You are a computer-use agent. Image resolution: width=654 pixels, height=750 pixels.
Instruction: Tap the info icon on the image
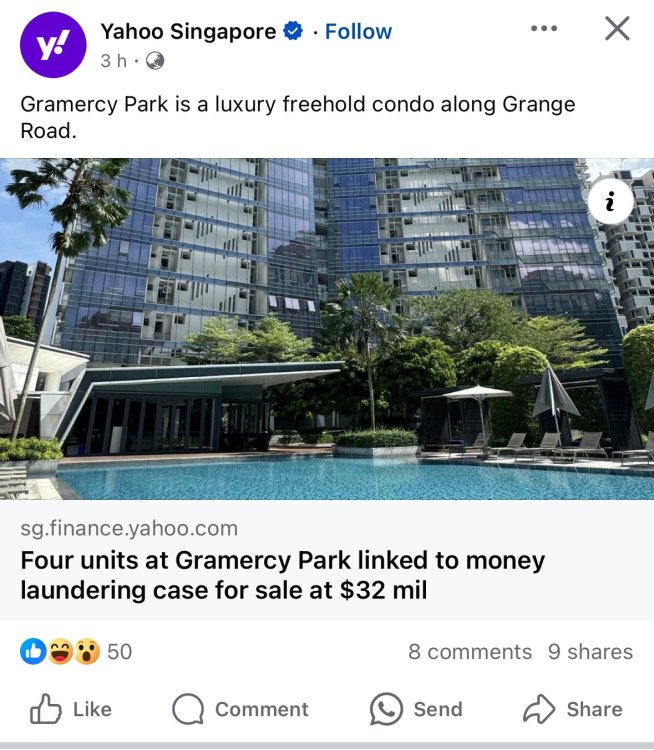[610, 203]
